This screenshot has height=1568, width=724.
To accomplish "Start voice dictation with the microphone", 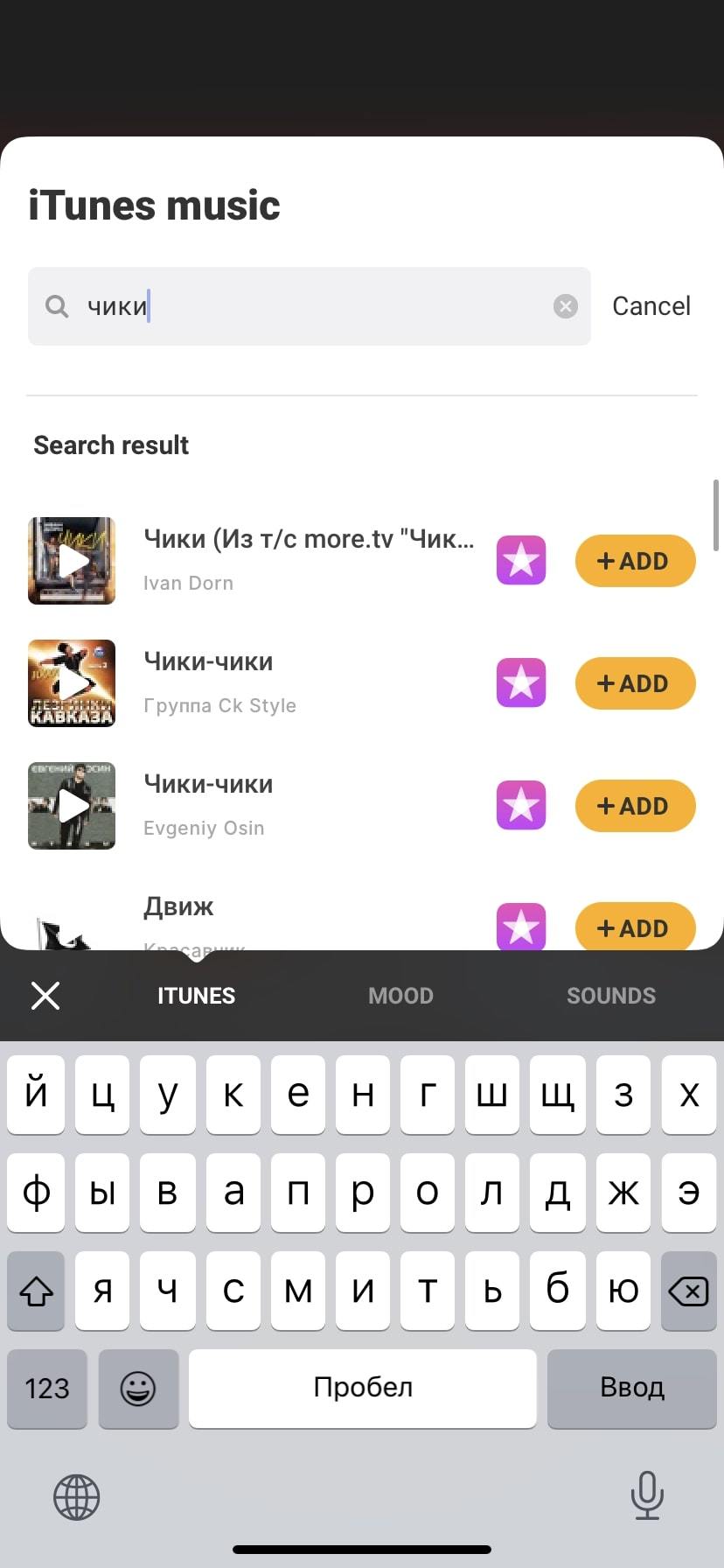I will pyautogui.click(x=647, y=1495).
